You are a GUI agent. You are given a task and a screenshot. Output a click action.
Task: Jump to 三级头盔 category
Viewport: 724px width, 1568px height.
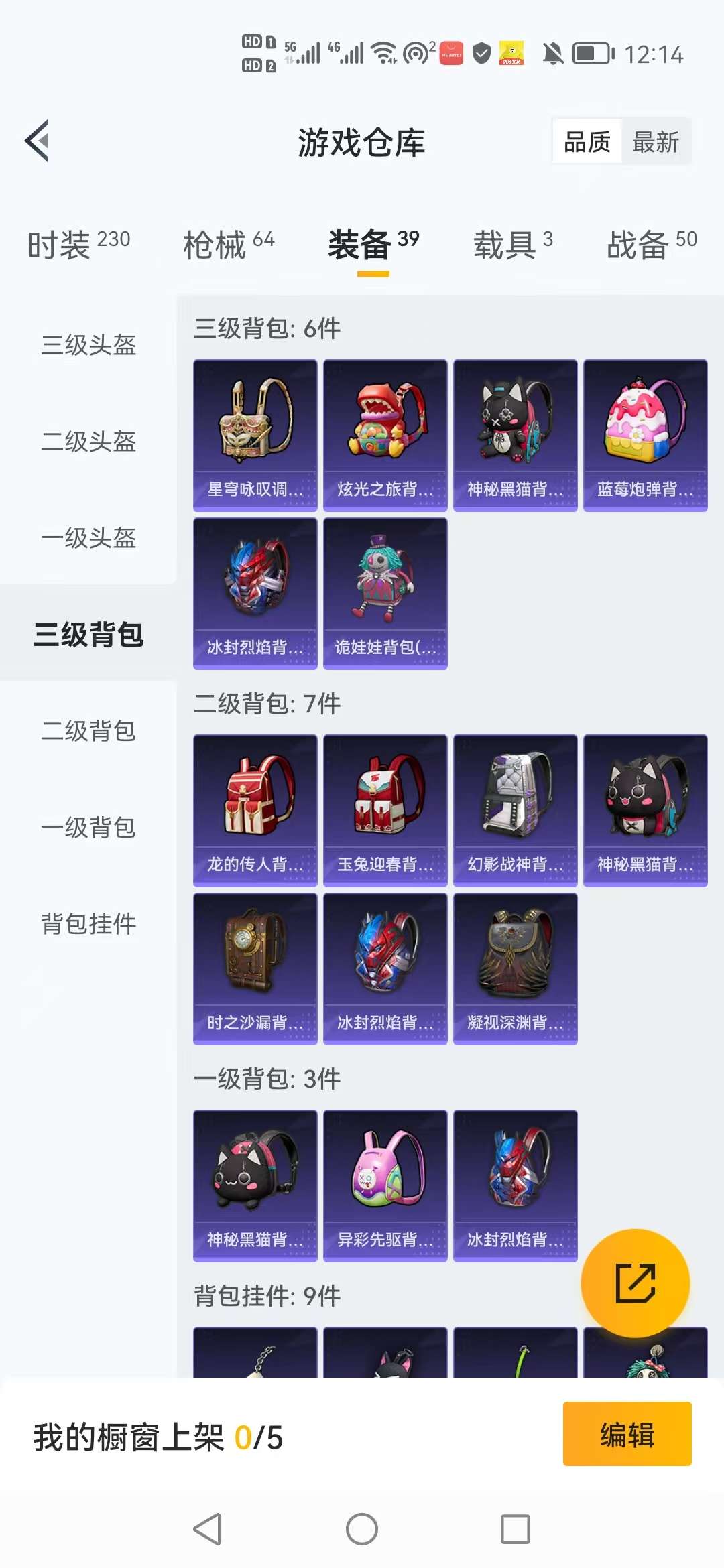88,345
